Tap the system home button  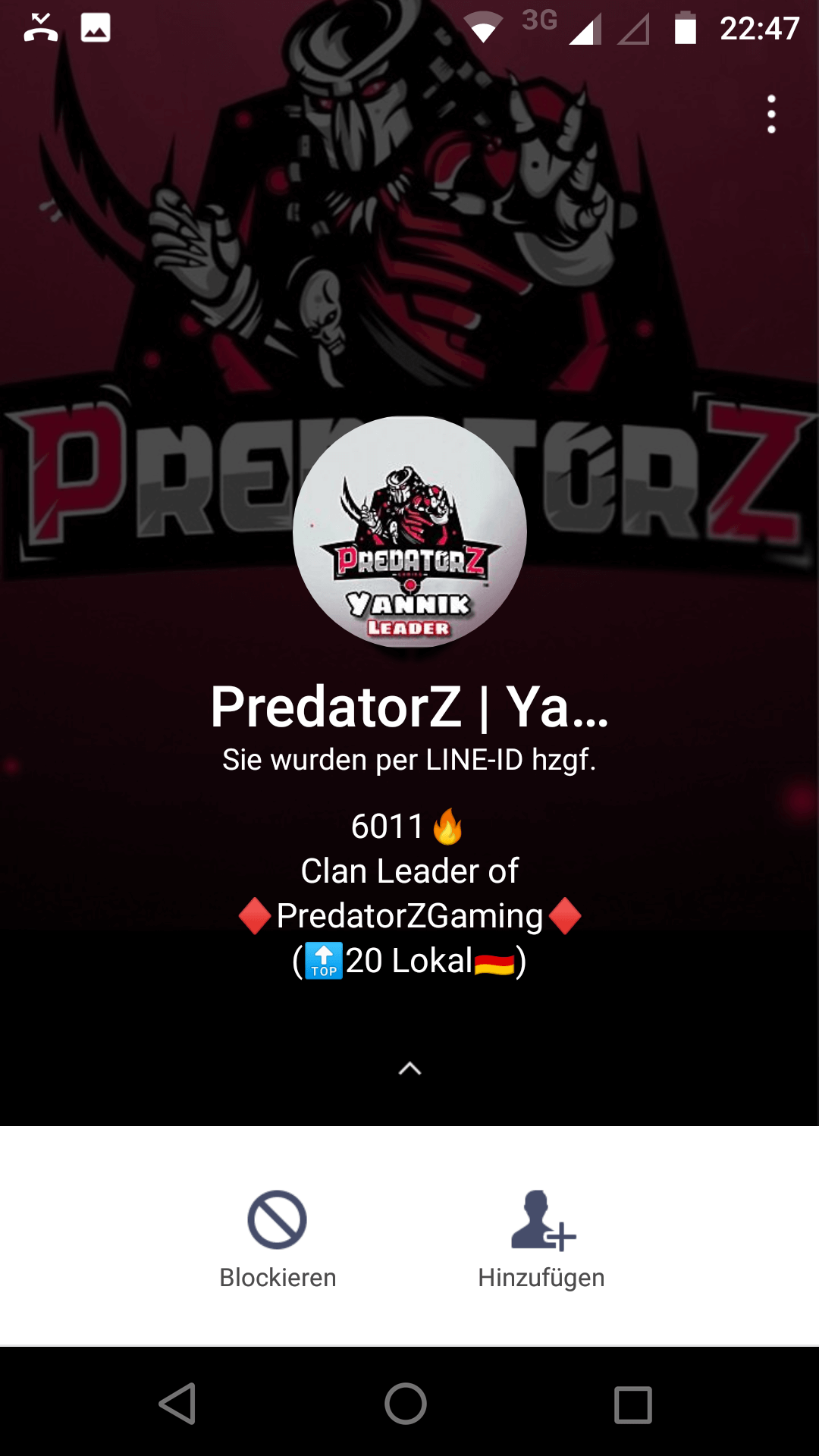(406, 1404)
